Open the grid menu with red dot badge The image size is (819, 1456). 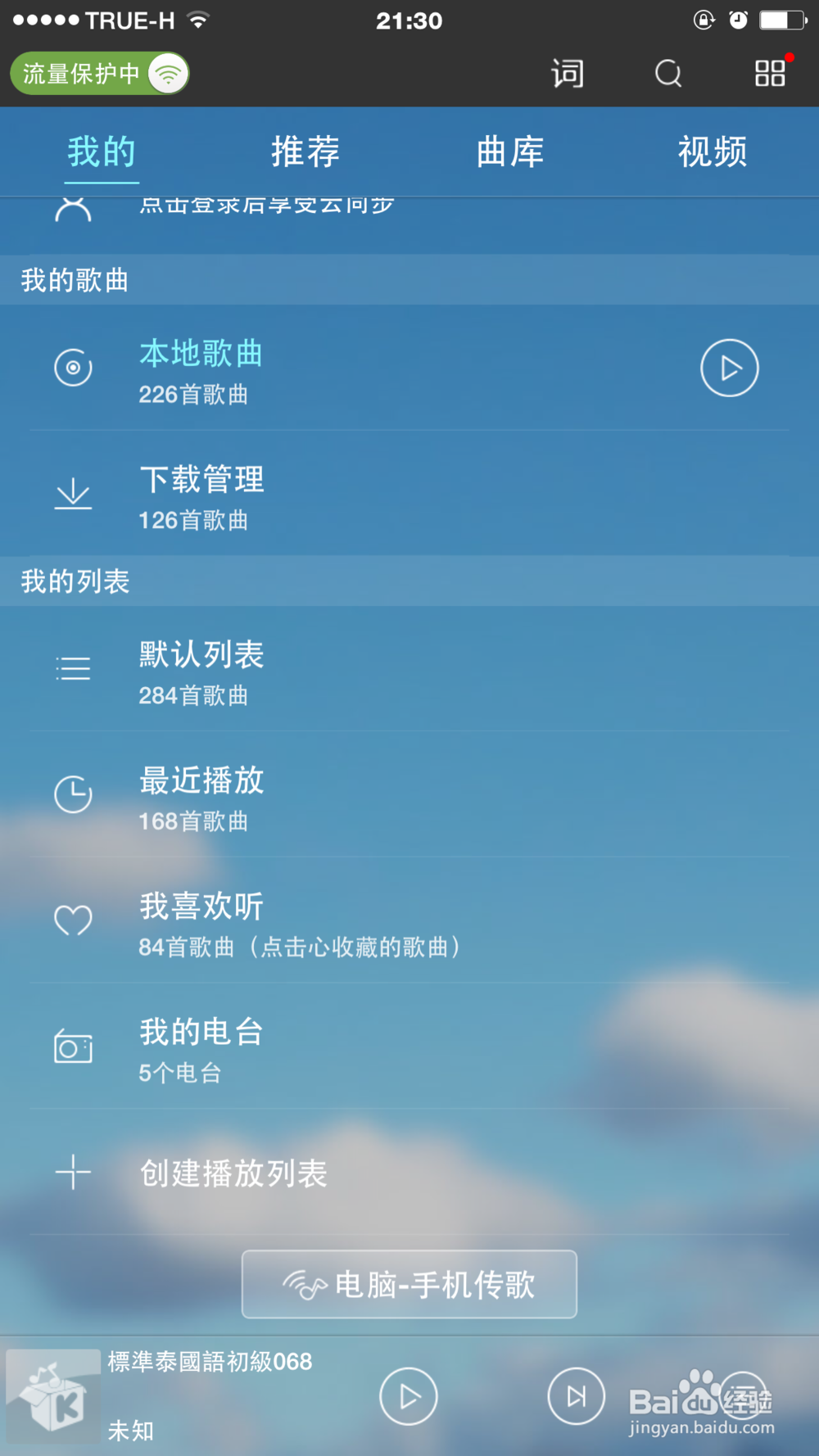coord(768,73)
